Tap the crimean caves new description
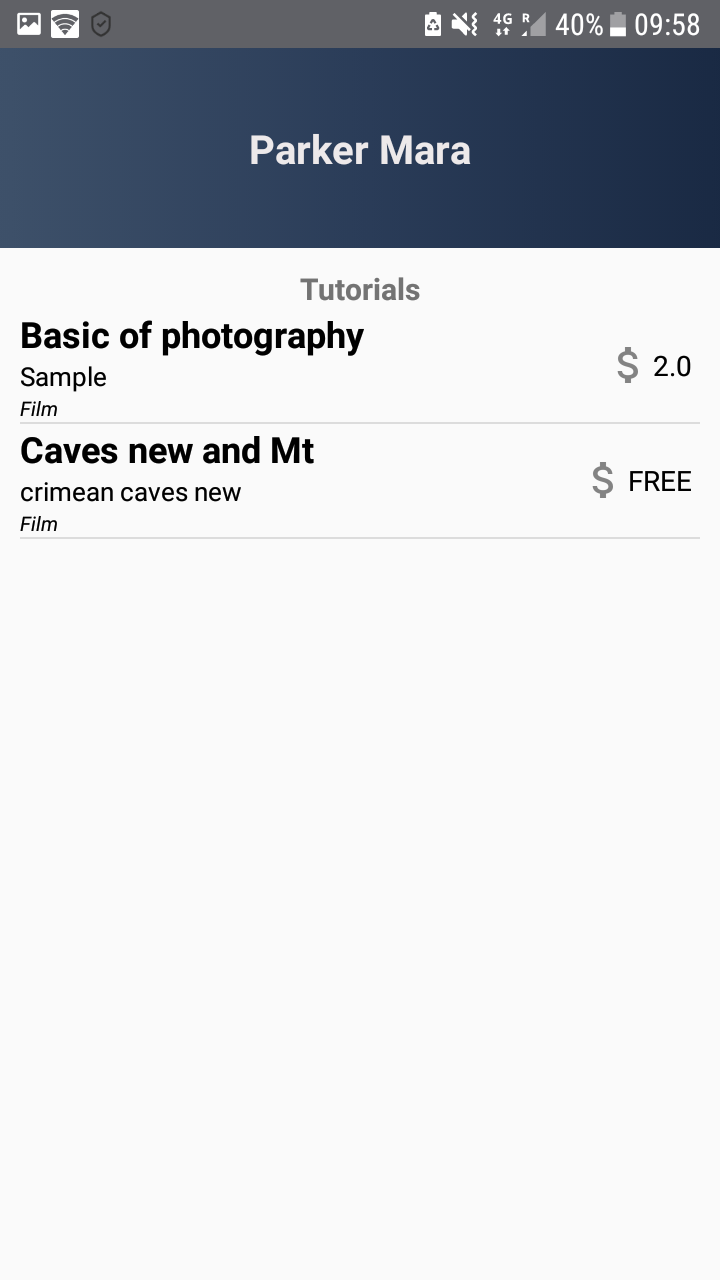 click(130, 492)
